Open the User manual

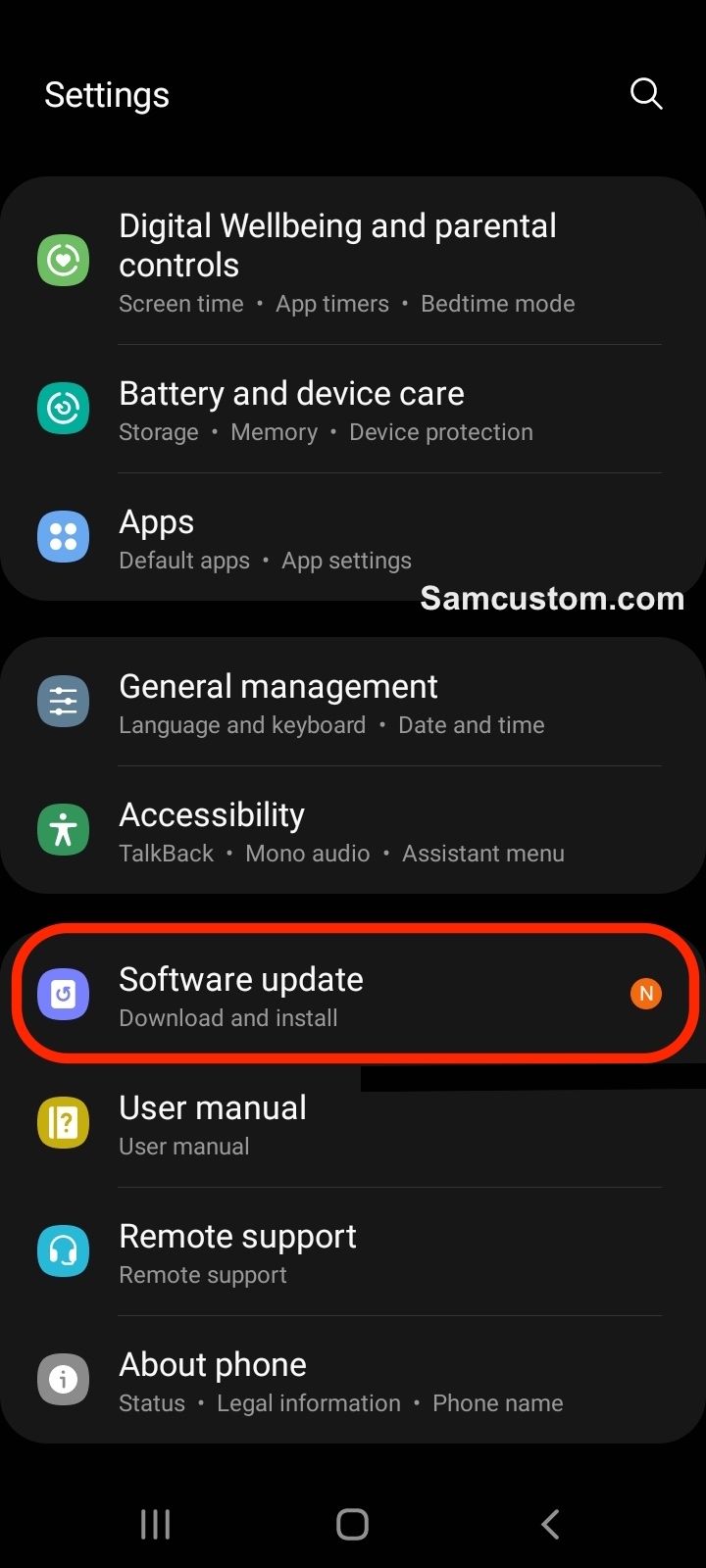[213, 1123]
